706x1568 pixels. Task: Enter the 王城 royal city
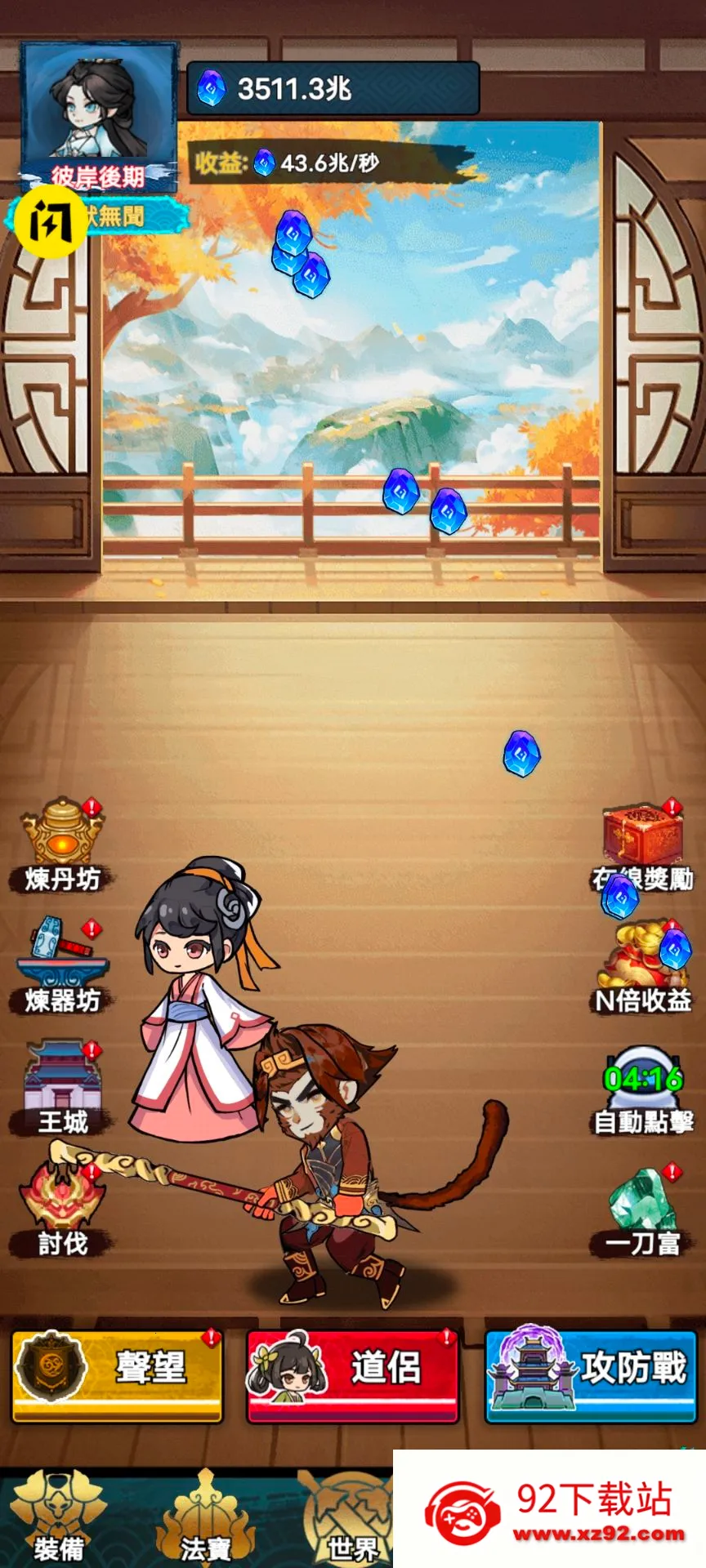(x=63, y=1088)
